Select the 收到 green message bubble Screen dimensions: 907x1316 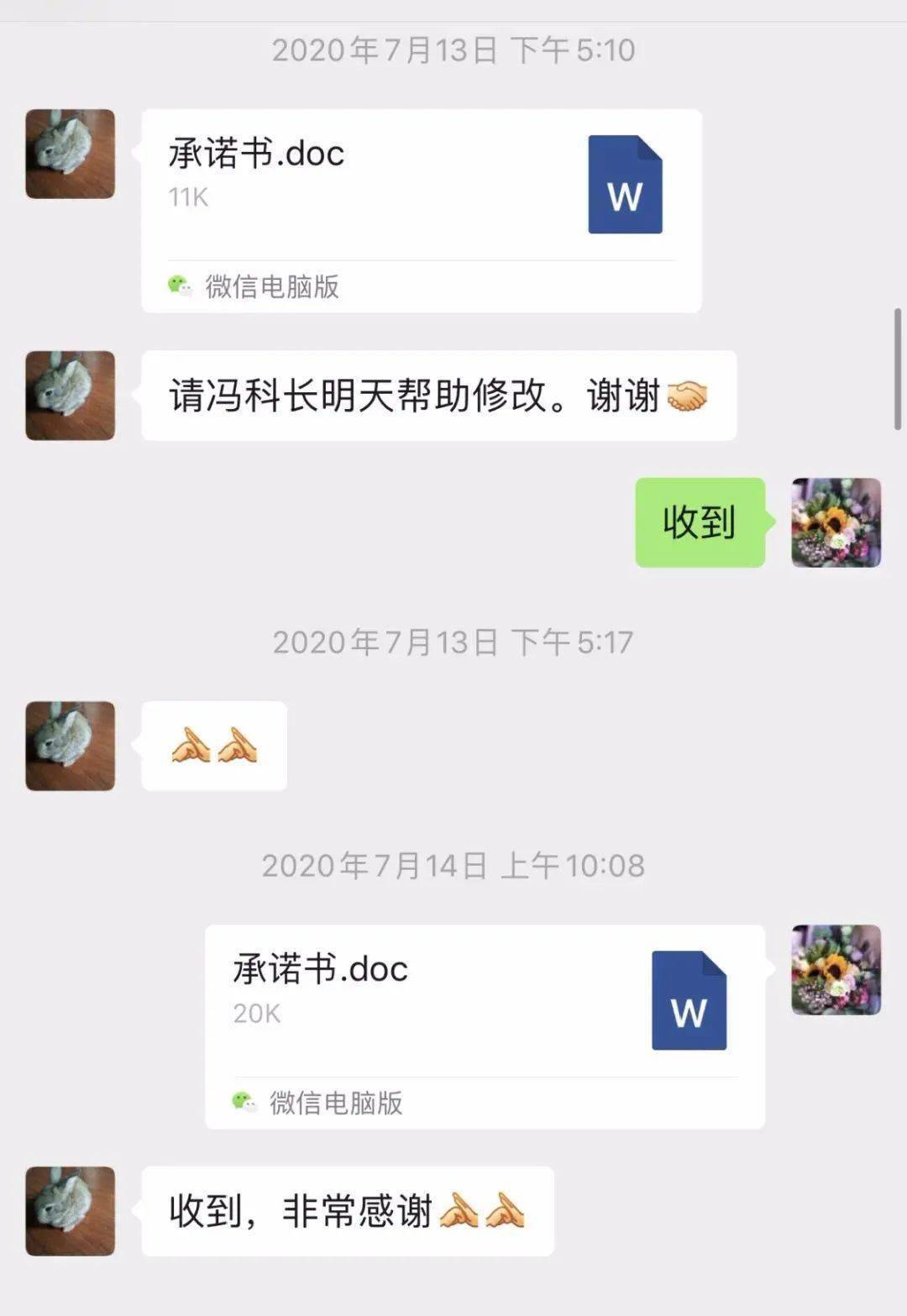pos(700,524)
